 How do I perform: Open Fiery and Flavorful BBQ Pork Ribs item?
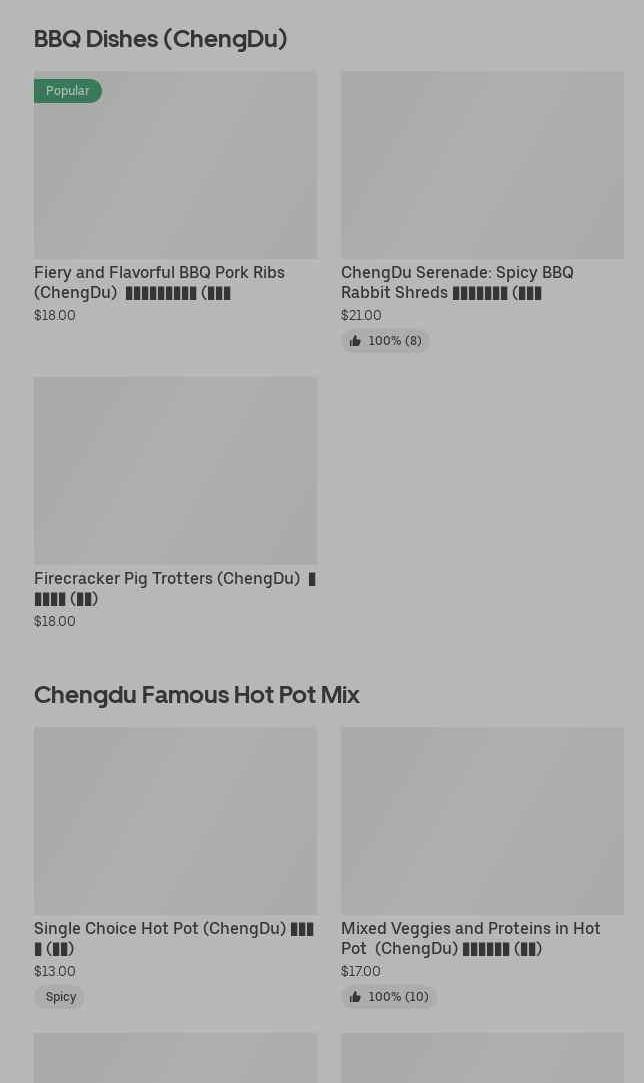click(176, 197)
